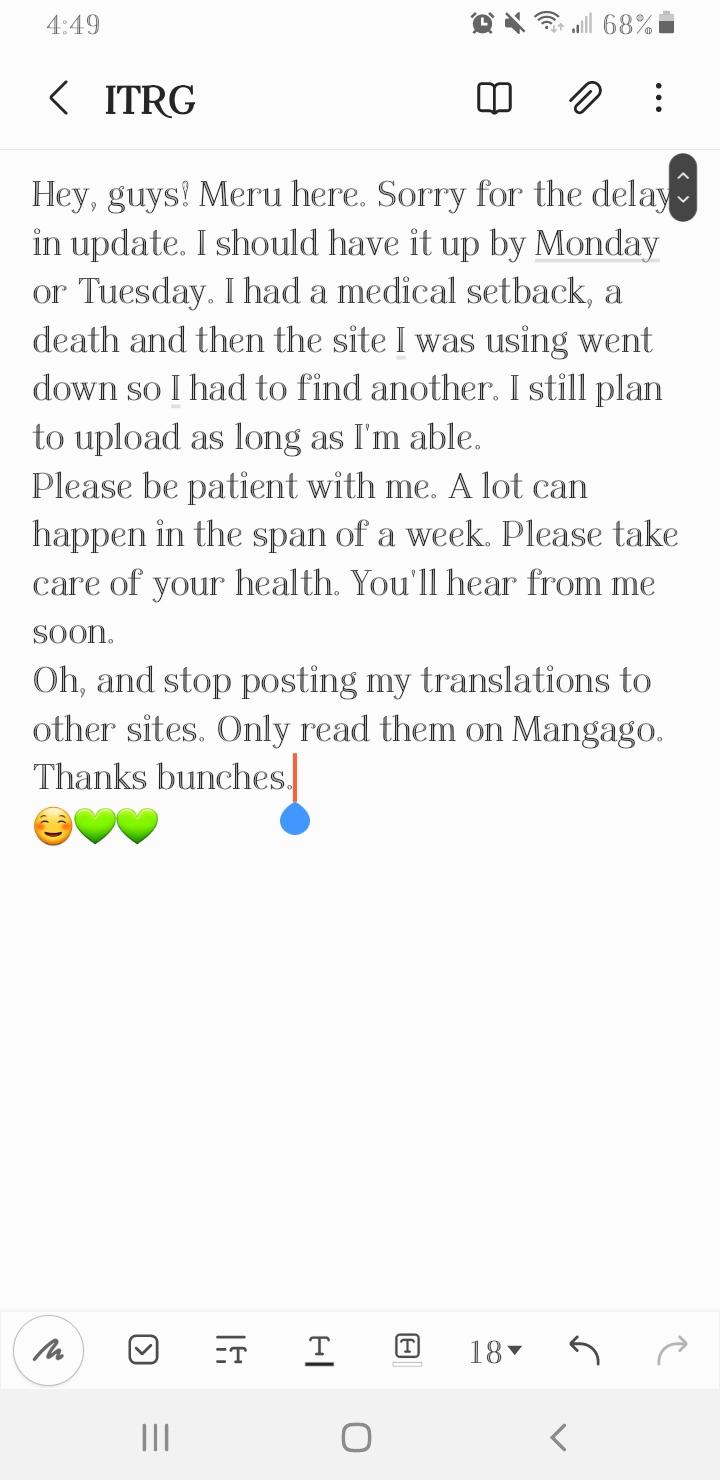Viewport: 720px width, 1480px height.
Task: Open recent apps from navigation bar
Action: click(155, 1438)
